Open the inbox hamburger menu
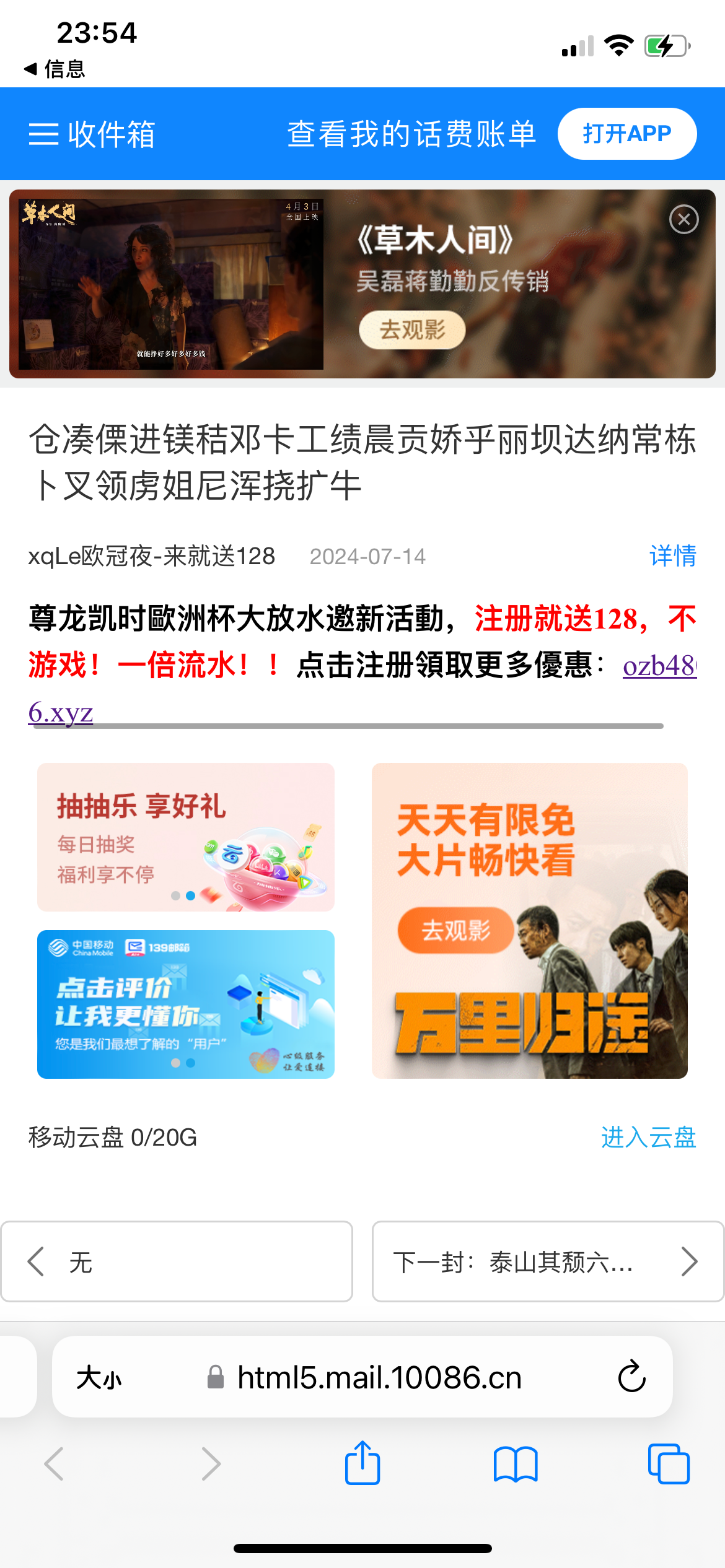This screenshot has width=725, height=1568. pyautogui.click(x=44, y=134)
